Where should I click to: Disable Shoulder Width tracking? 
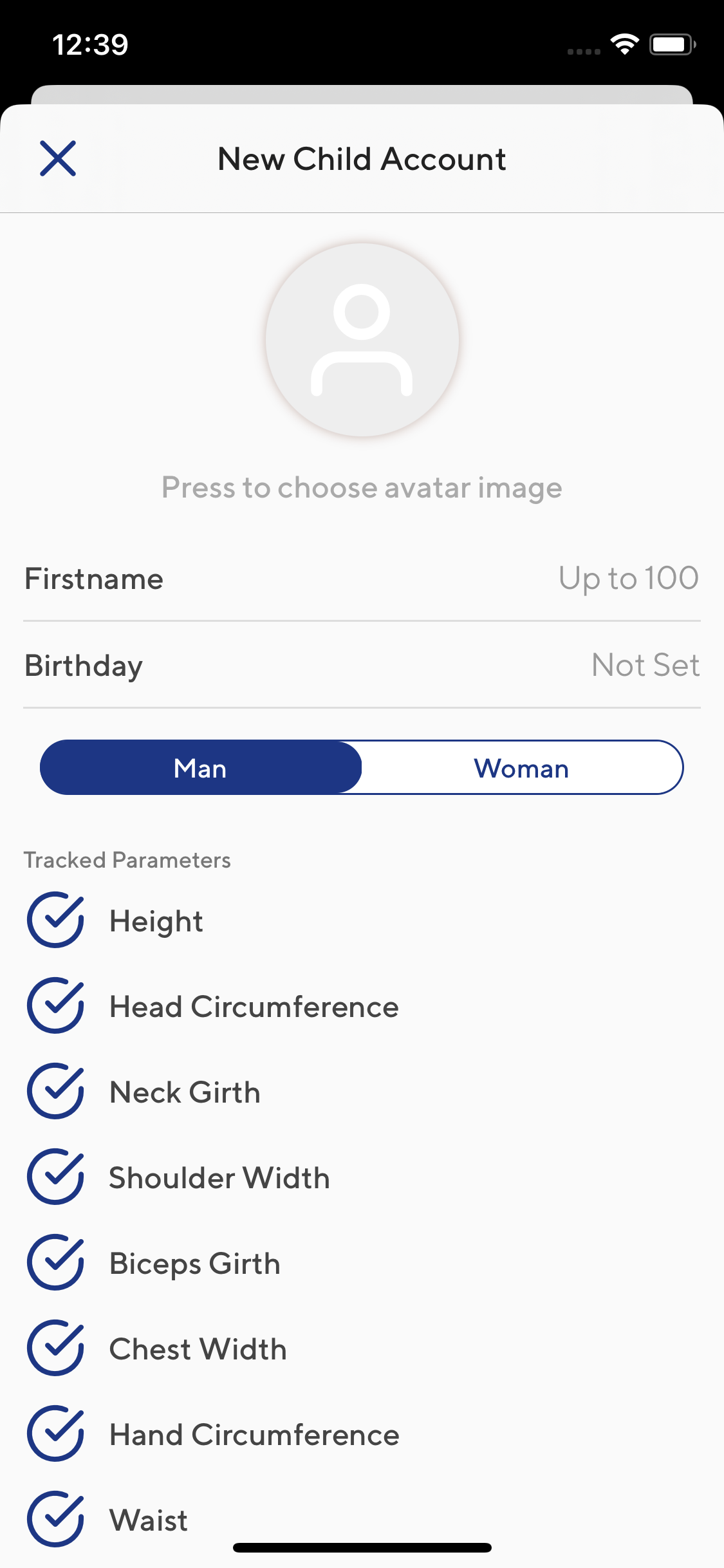tap(55, 1177)
